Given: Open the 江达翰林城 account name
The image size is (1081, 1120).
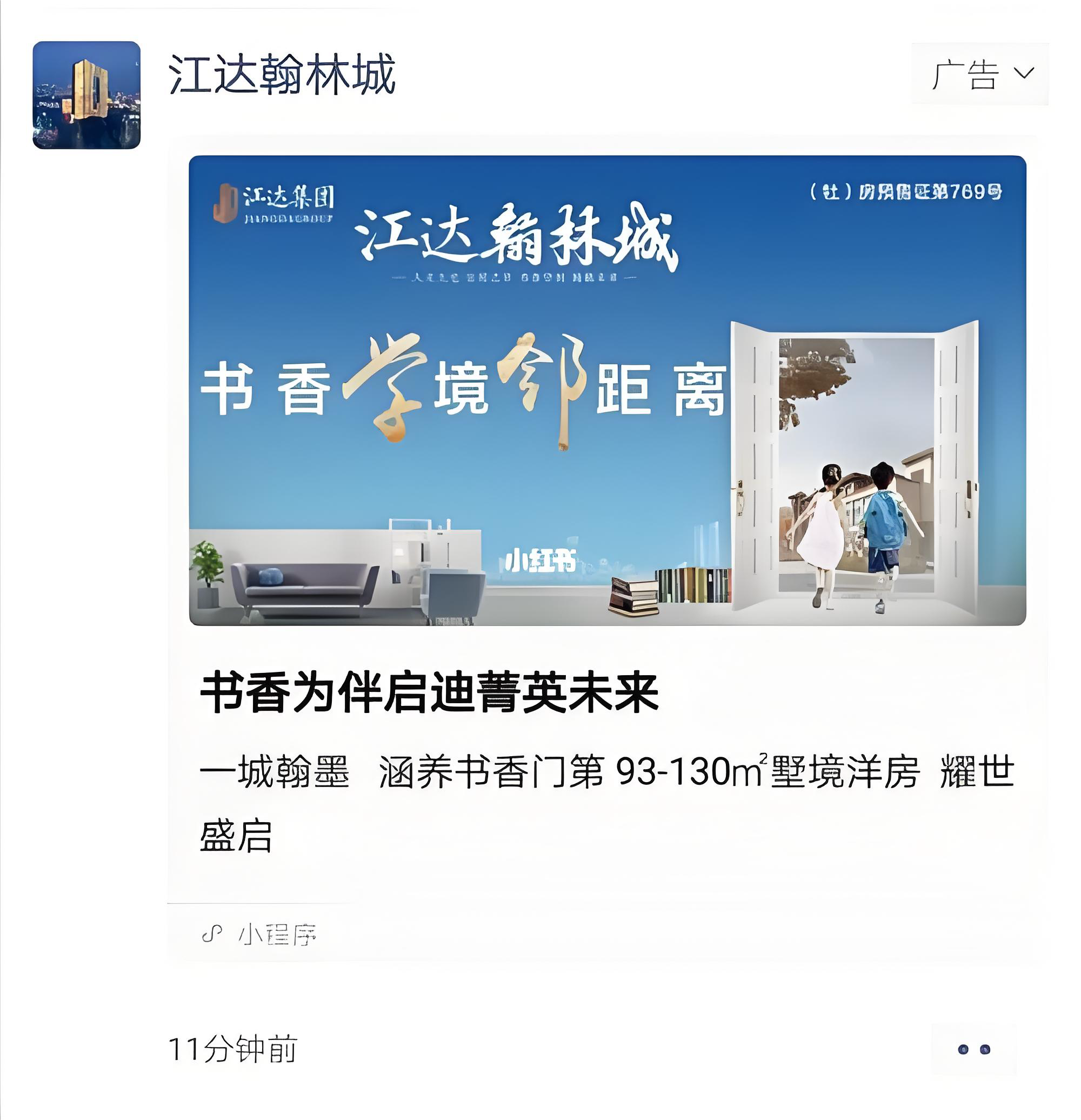Looking at the screenshot, I should coord(282,75).
